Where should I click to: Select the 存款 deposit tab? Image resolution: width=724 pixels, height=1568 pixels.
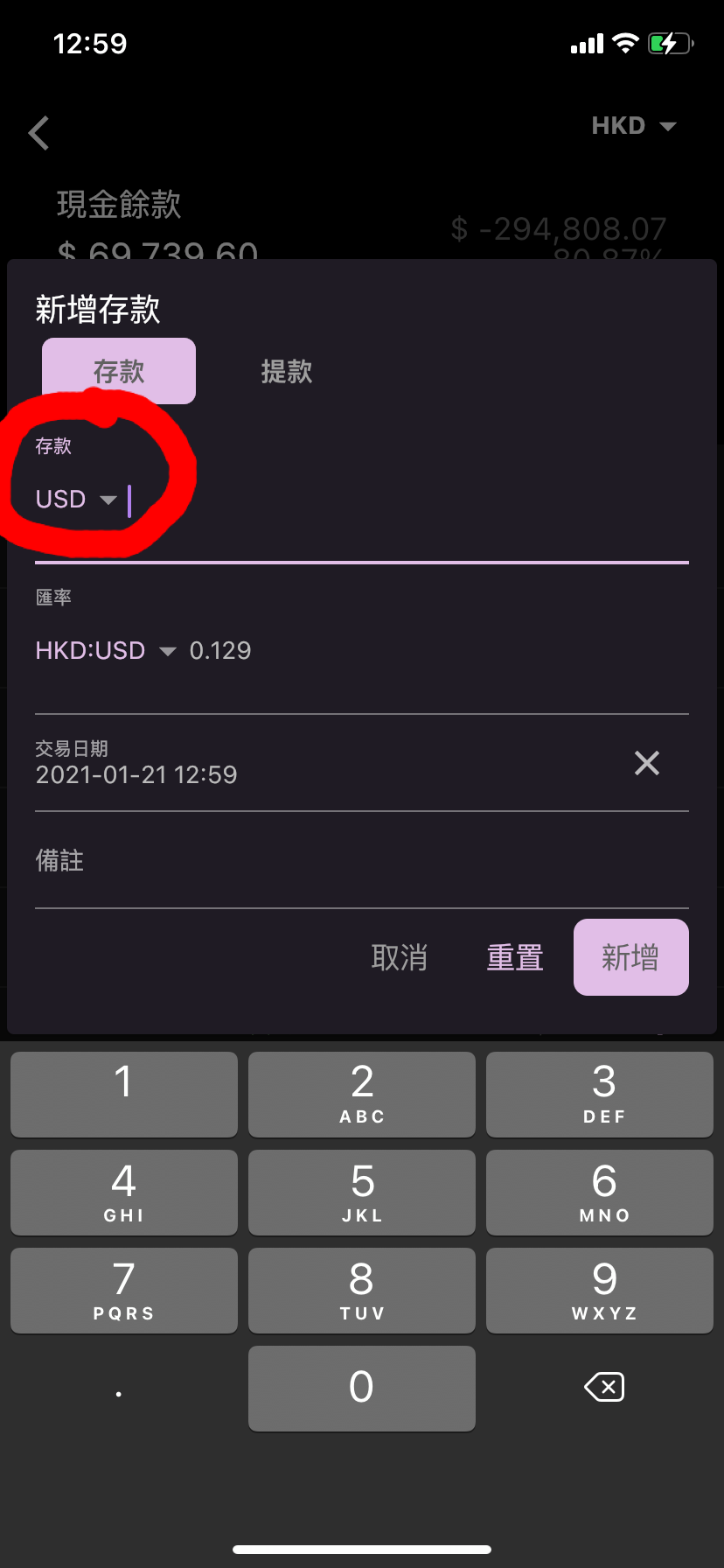tap(119, 371)
